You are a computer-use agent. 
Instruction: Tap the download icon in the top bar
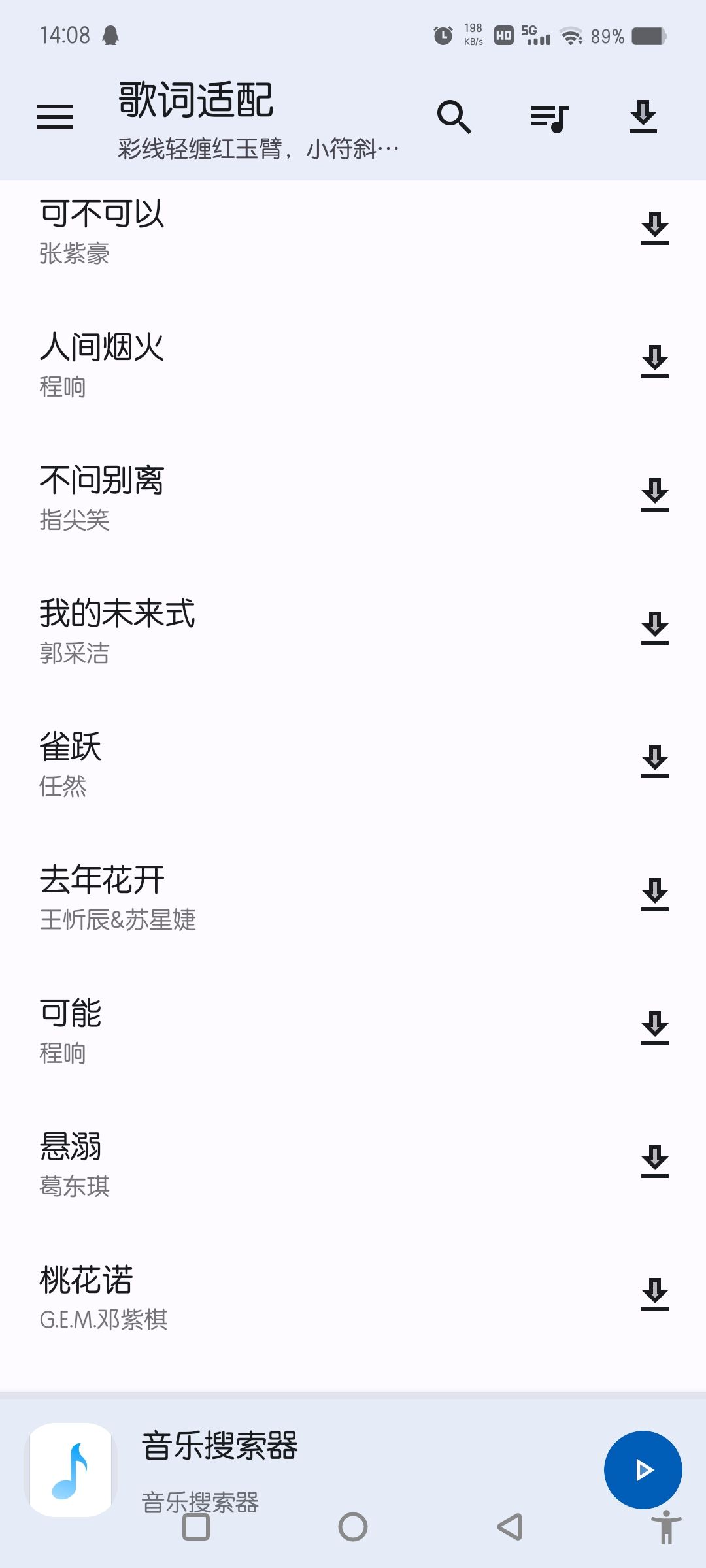[x=643, y=117]
